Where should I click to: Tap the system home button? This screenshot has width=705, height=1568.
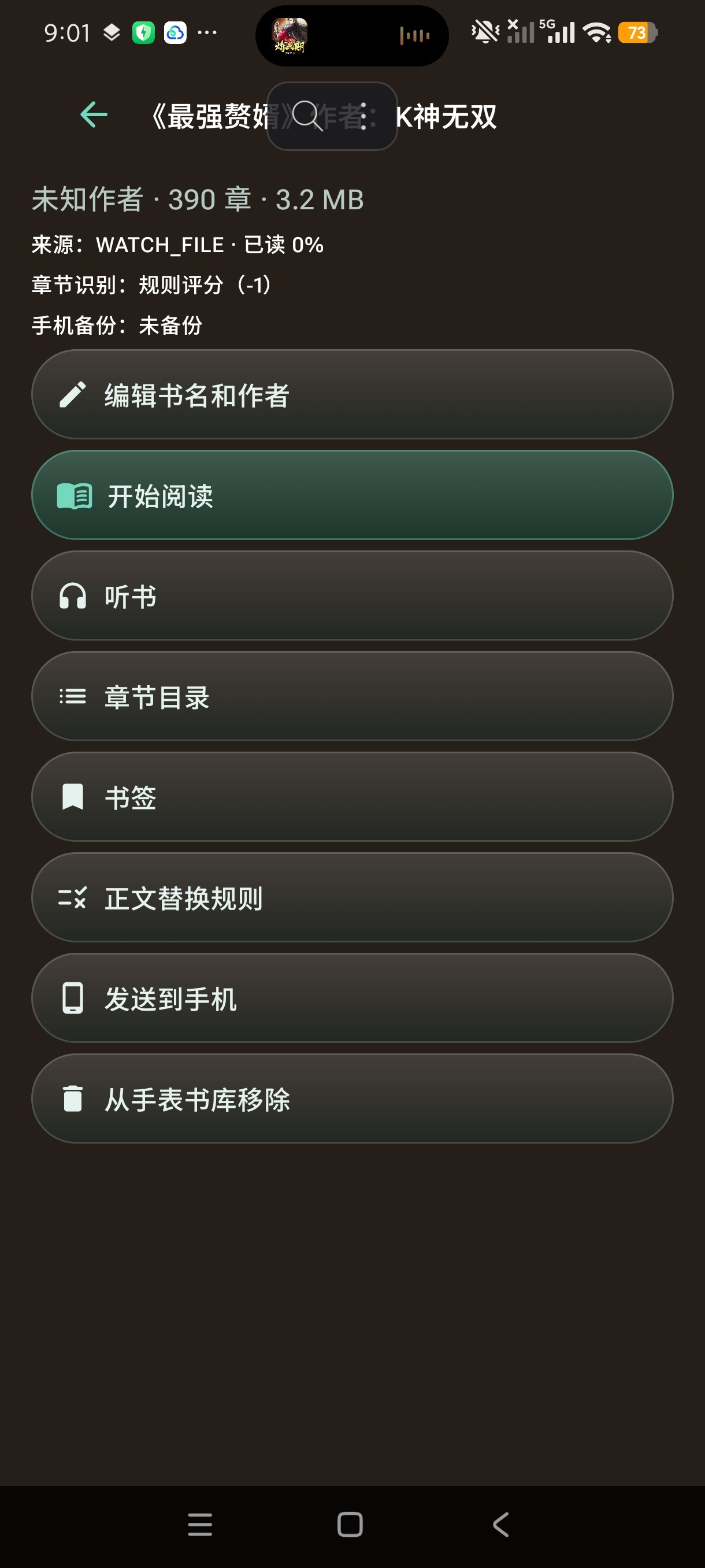point(350,1525)
